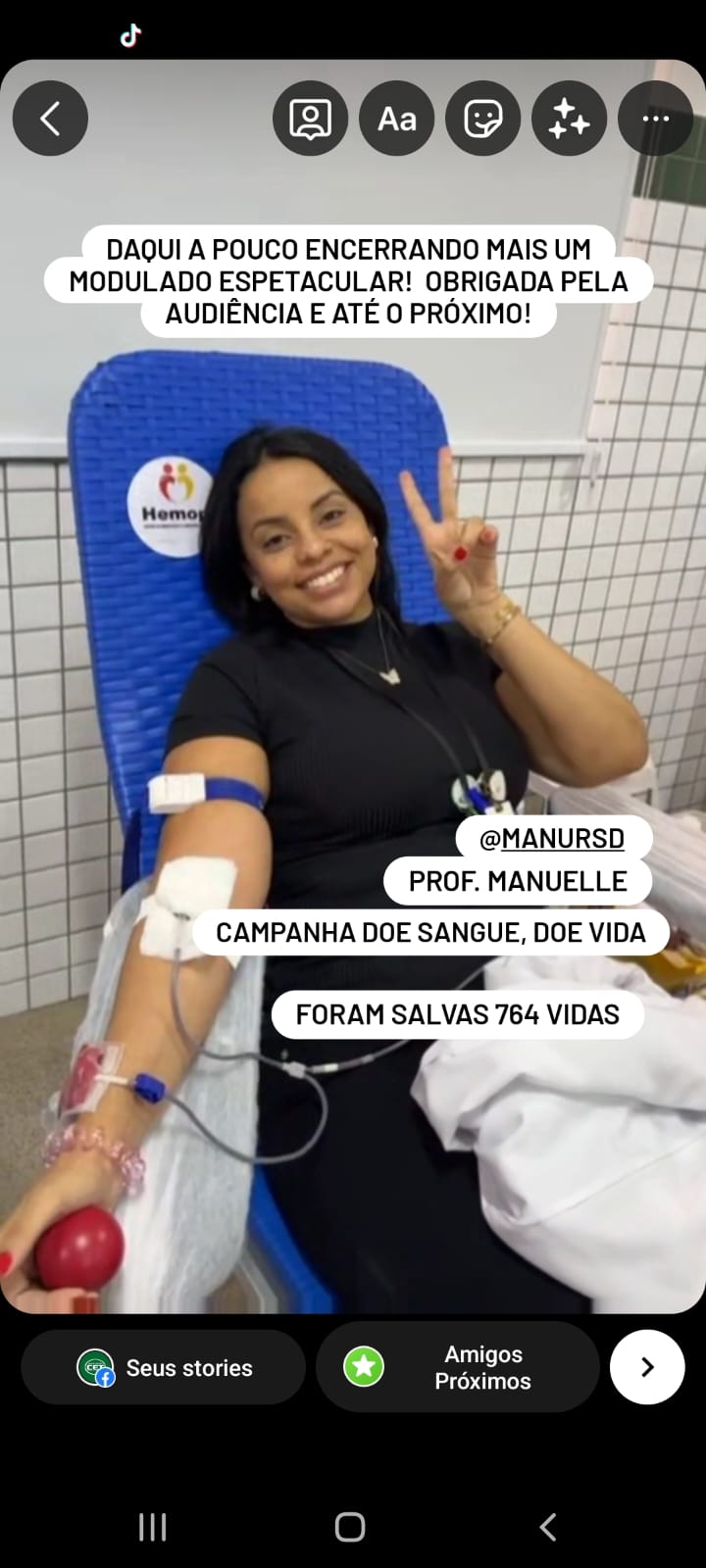Tap the system home button

tap(350, 1527)
